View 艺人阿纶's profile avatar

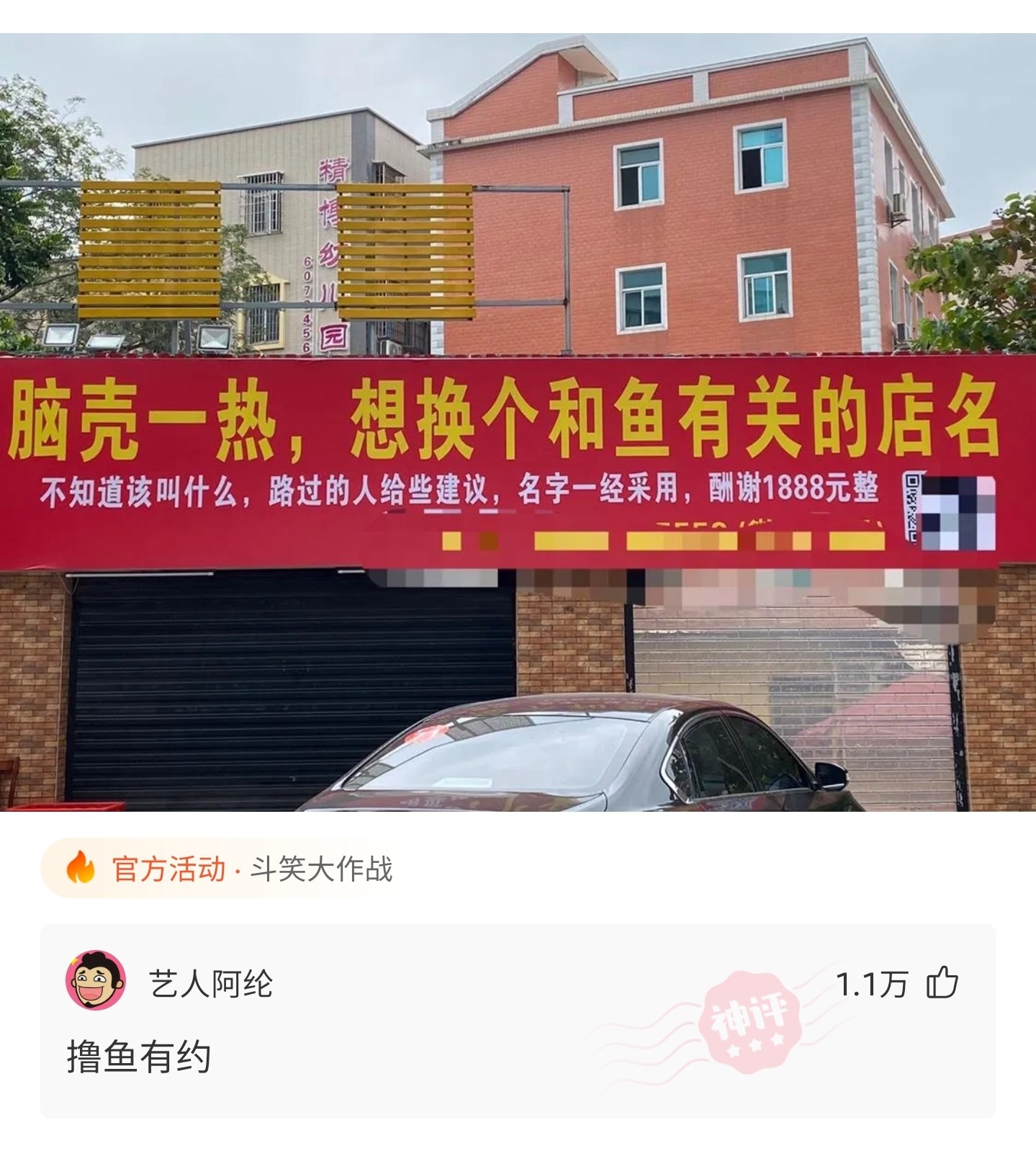[96, 980]
